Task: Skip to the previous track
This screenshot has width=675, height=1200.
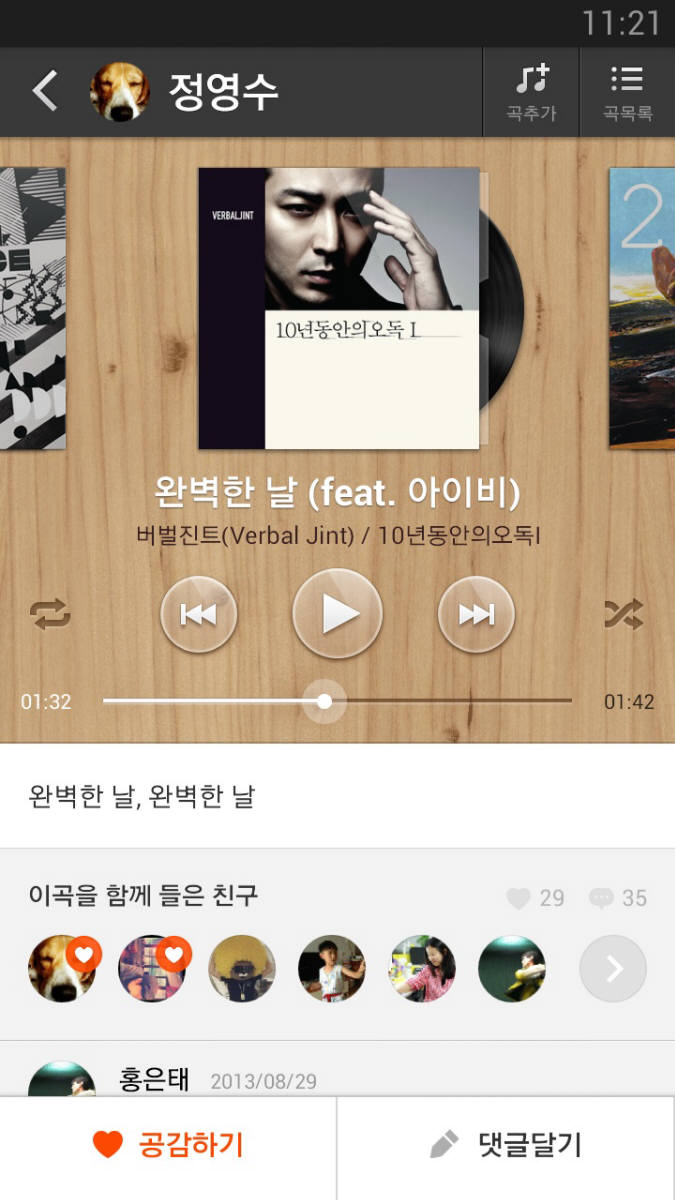Action: point(199,614)
